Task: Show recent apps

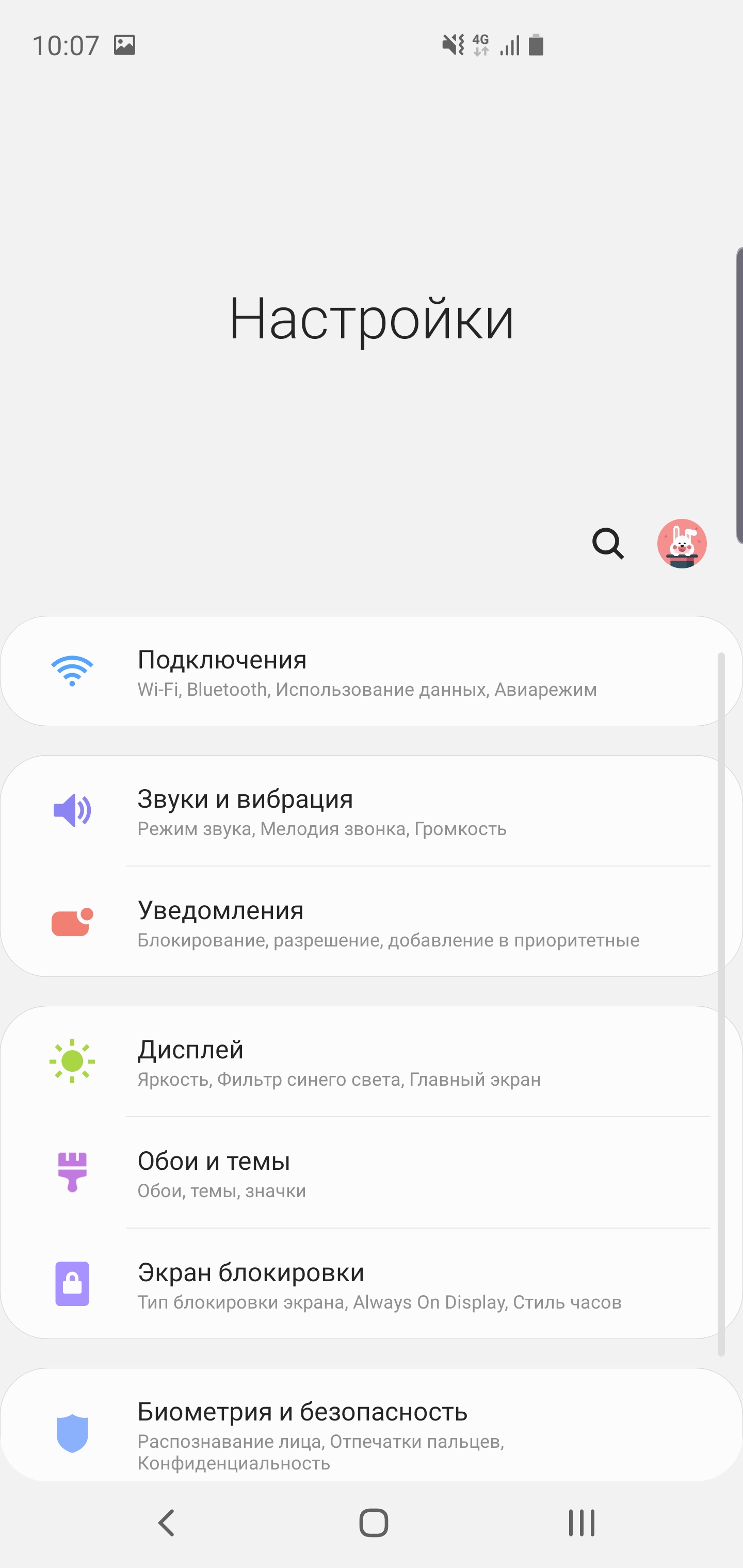Action: (x=581, y=1523)
